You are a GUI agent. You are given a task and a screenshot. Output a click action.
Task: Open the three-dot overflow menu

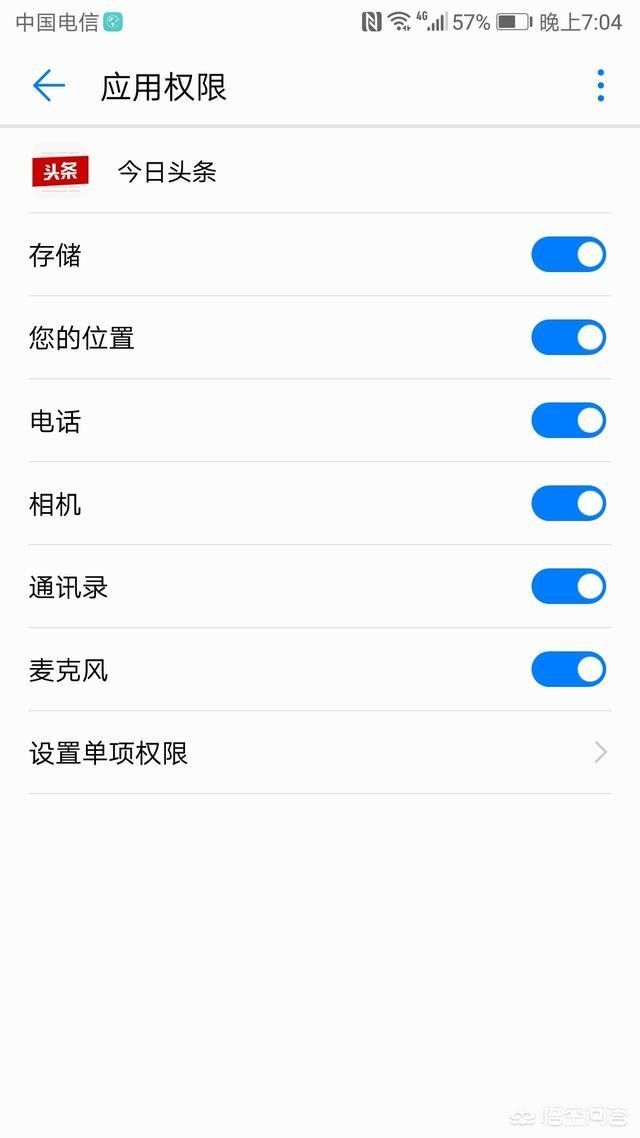click(600, 86)
